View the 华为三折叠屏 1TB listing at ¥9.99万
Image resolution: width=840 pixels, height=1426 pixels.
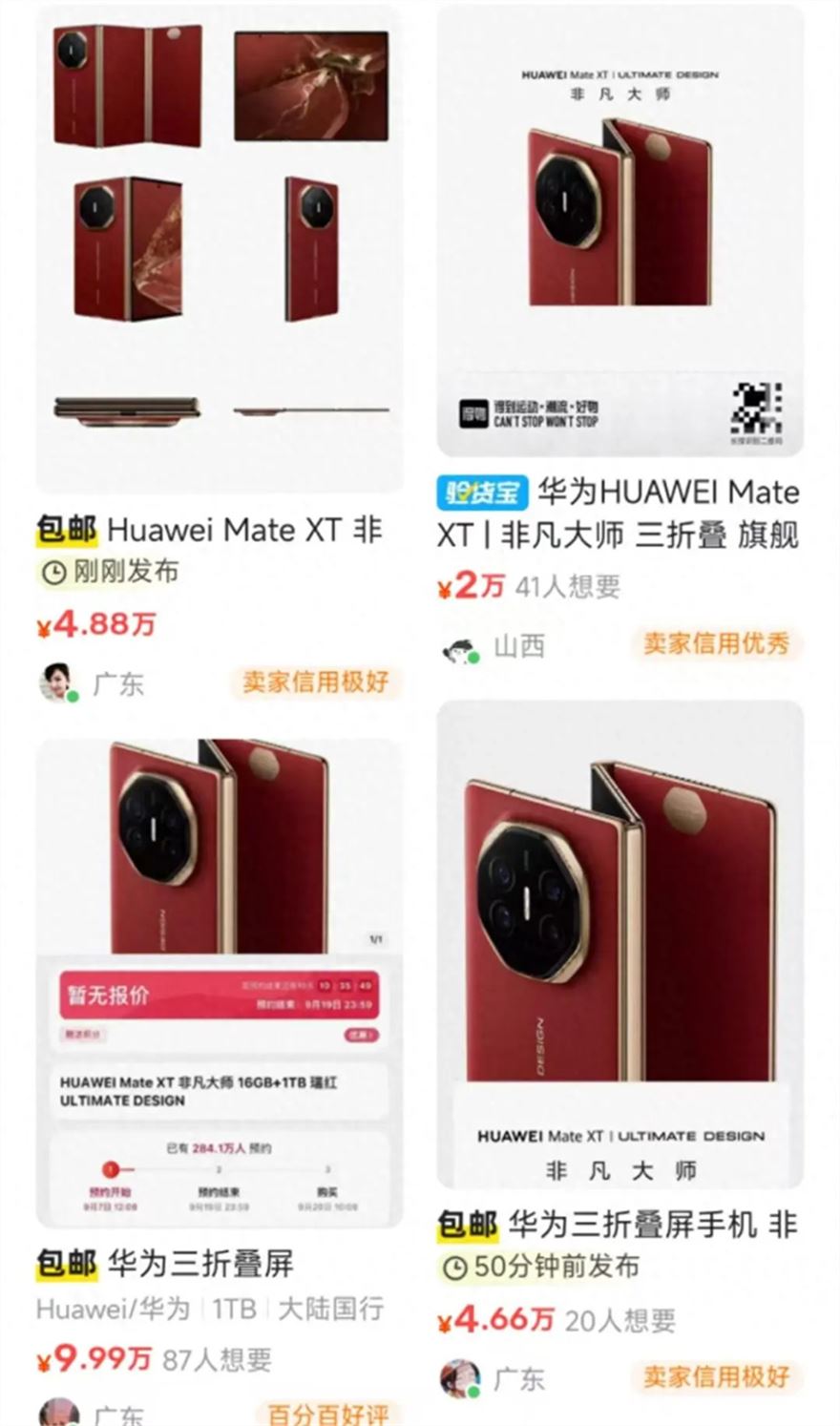(x=219, y=983)
